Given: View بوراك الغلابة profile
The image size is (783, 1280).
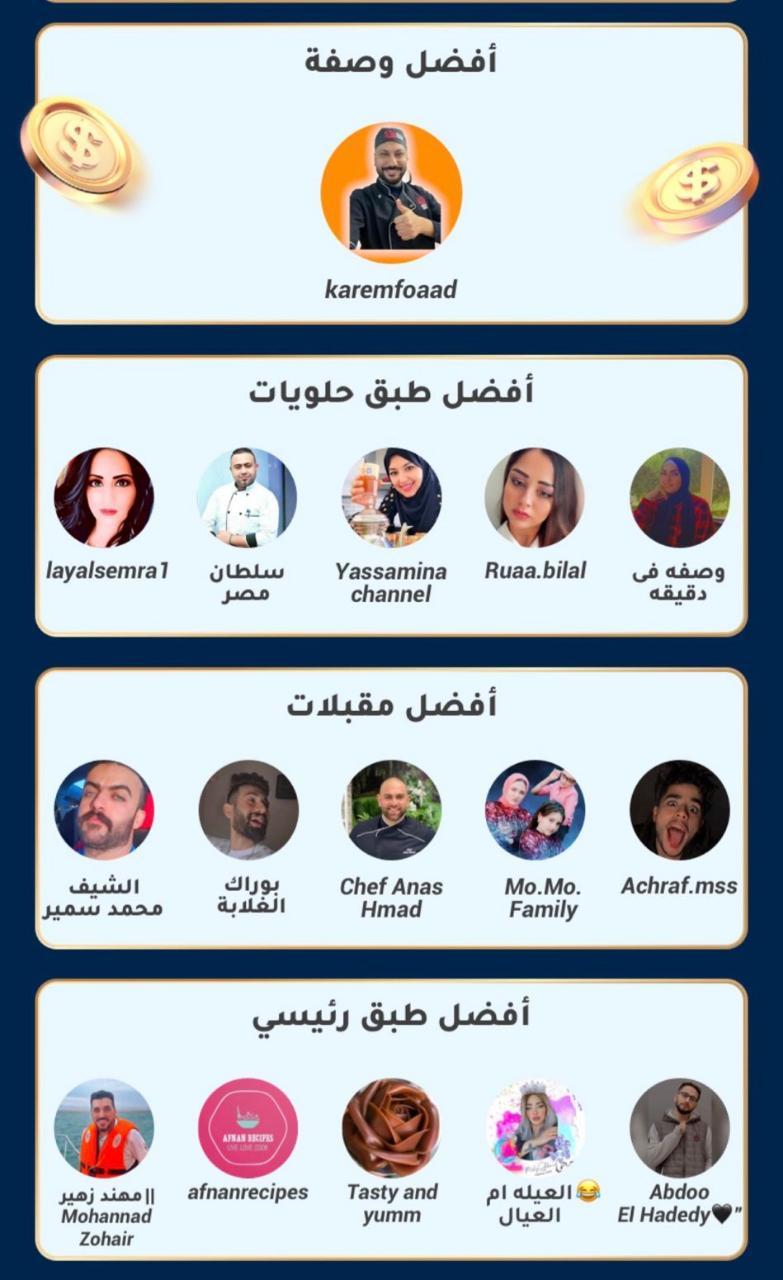Looking at the screenshot, I should [x=248, y=810].
